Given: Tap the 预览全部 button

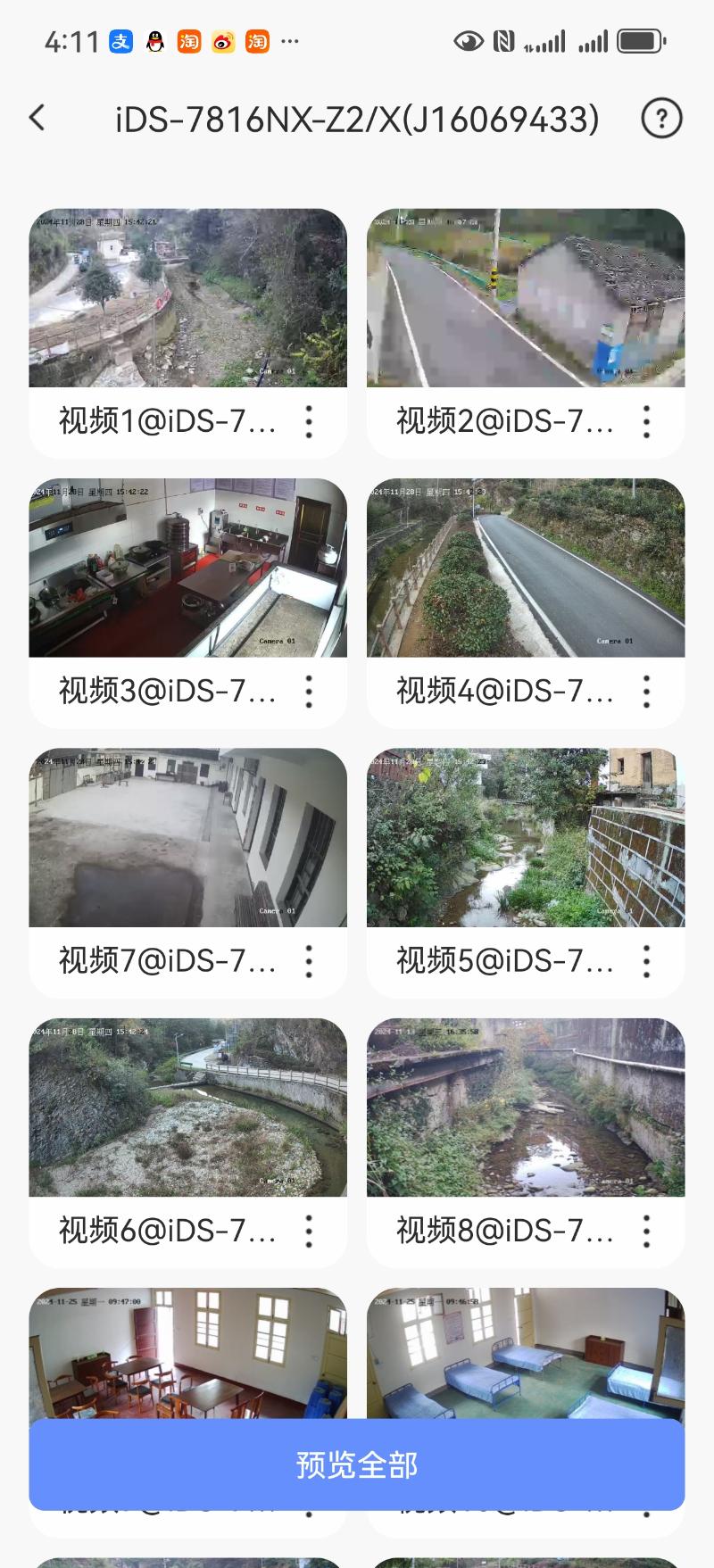Looking at the screenshot, I should point(357,1464).
